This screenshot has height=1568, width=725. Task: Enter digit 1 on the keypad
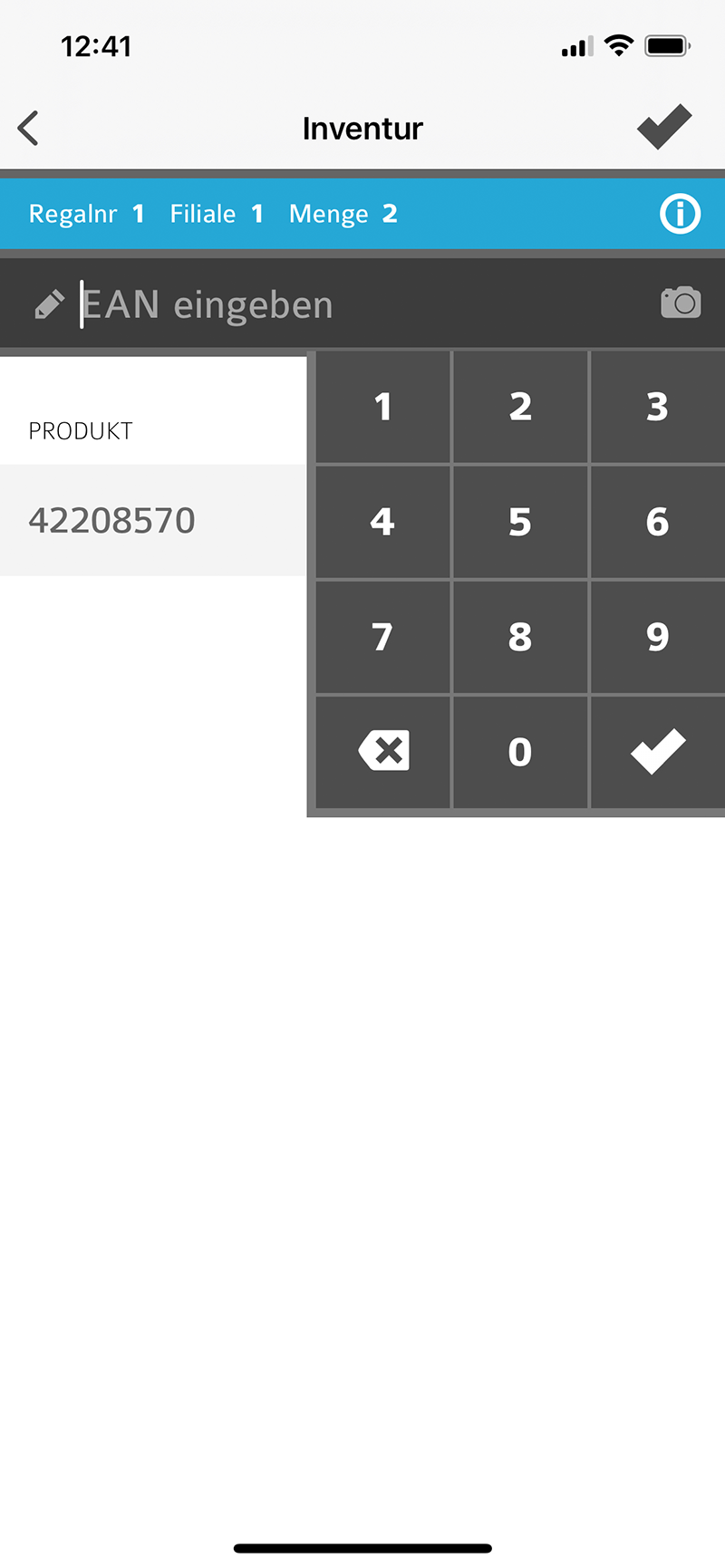coord(382,408)
